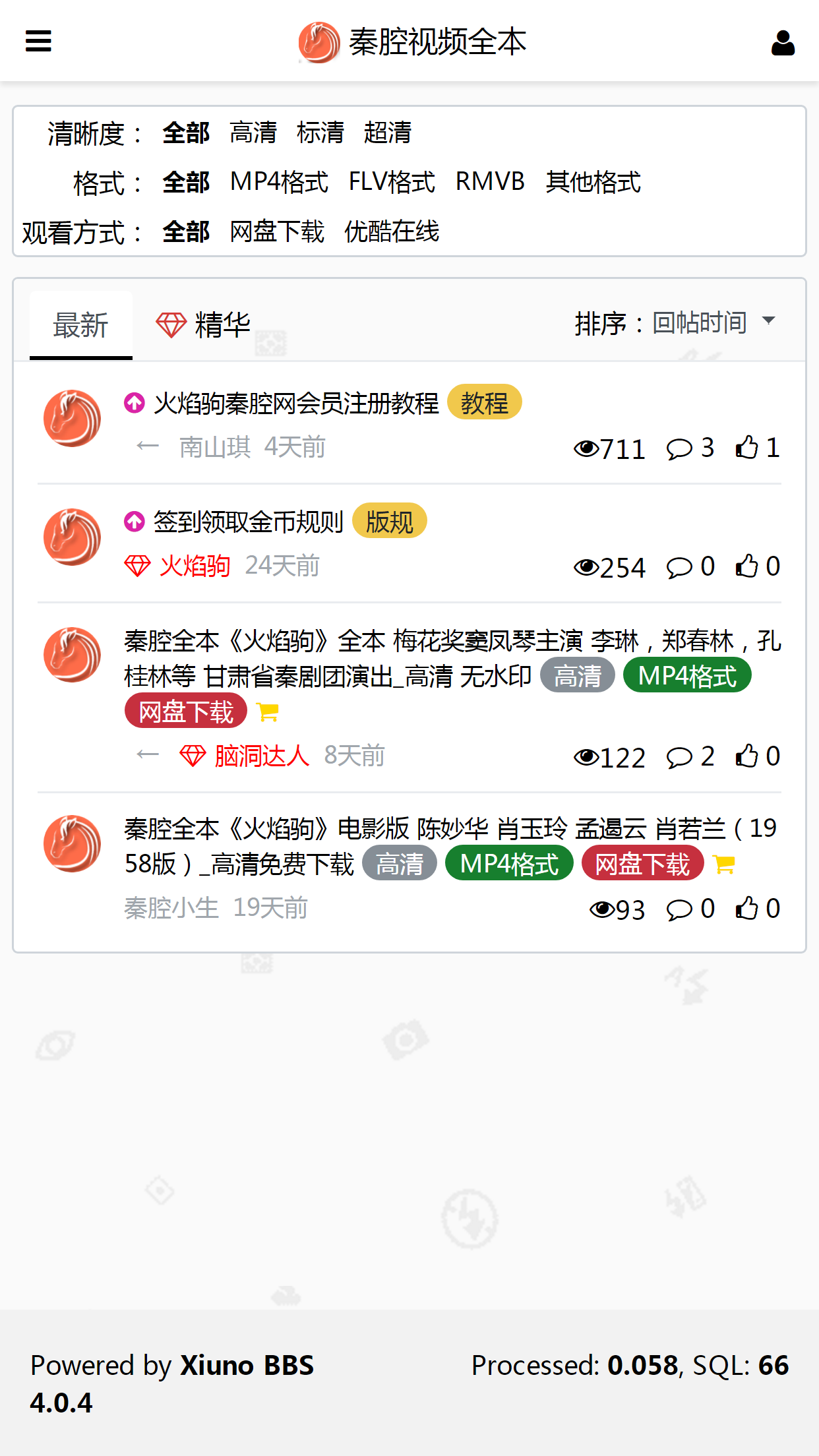Open thread 火焰驹秦腔网会员注册教程
This screenshot has height=1456, width=819.
pos(296,403)
